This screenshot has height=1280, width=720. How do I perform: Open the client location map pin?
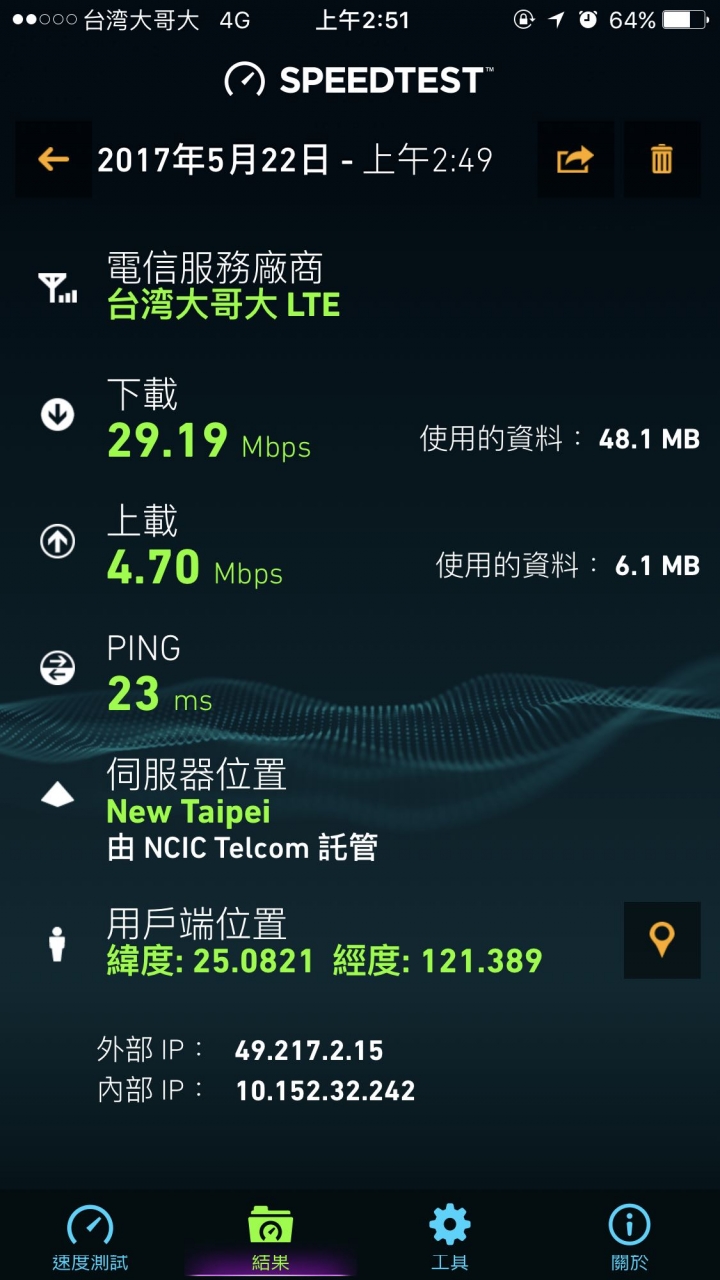tap(662, 940)
